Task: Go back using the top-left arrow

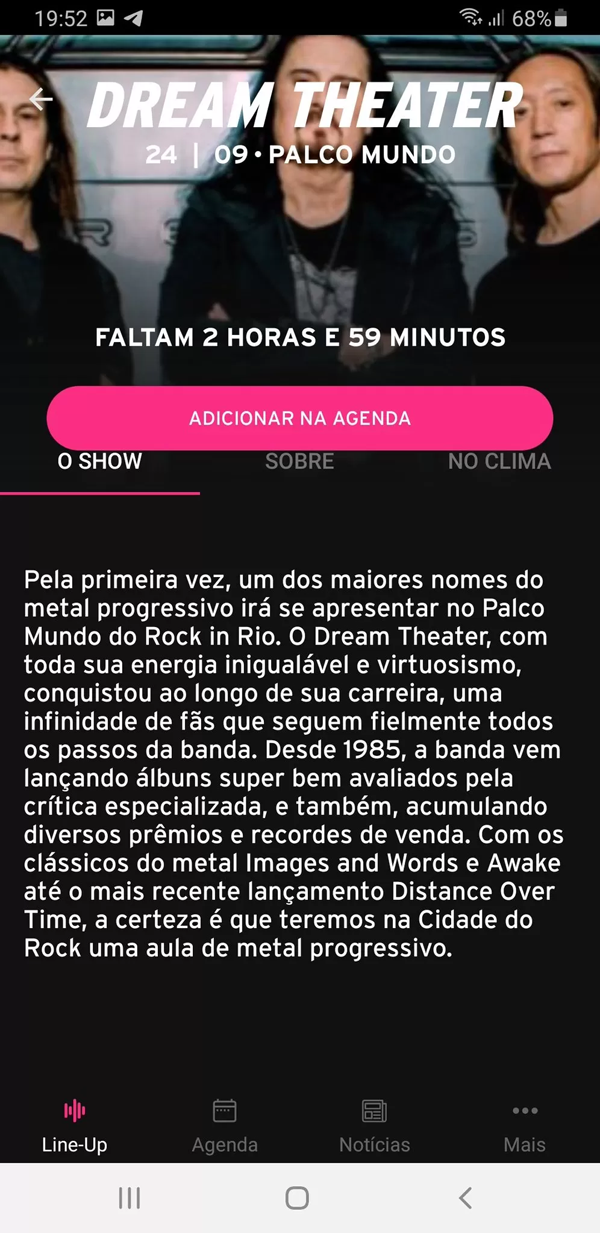Action: click(x=41, y=99)
